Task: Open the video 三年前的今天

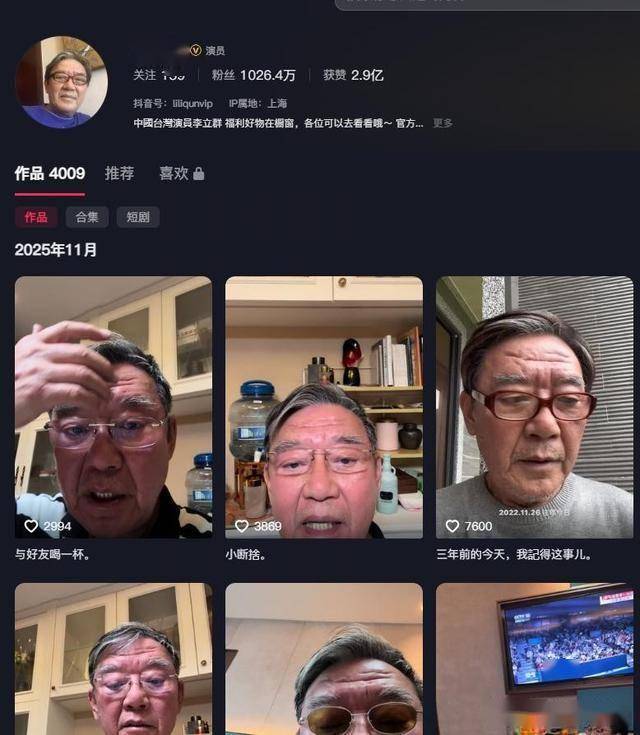Action: 534,407
